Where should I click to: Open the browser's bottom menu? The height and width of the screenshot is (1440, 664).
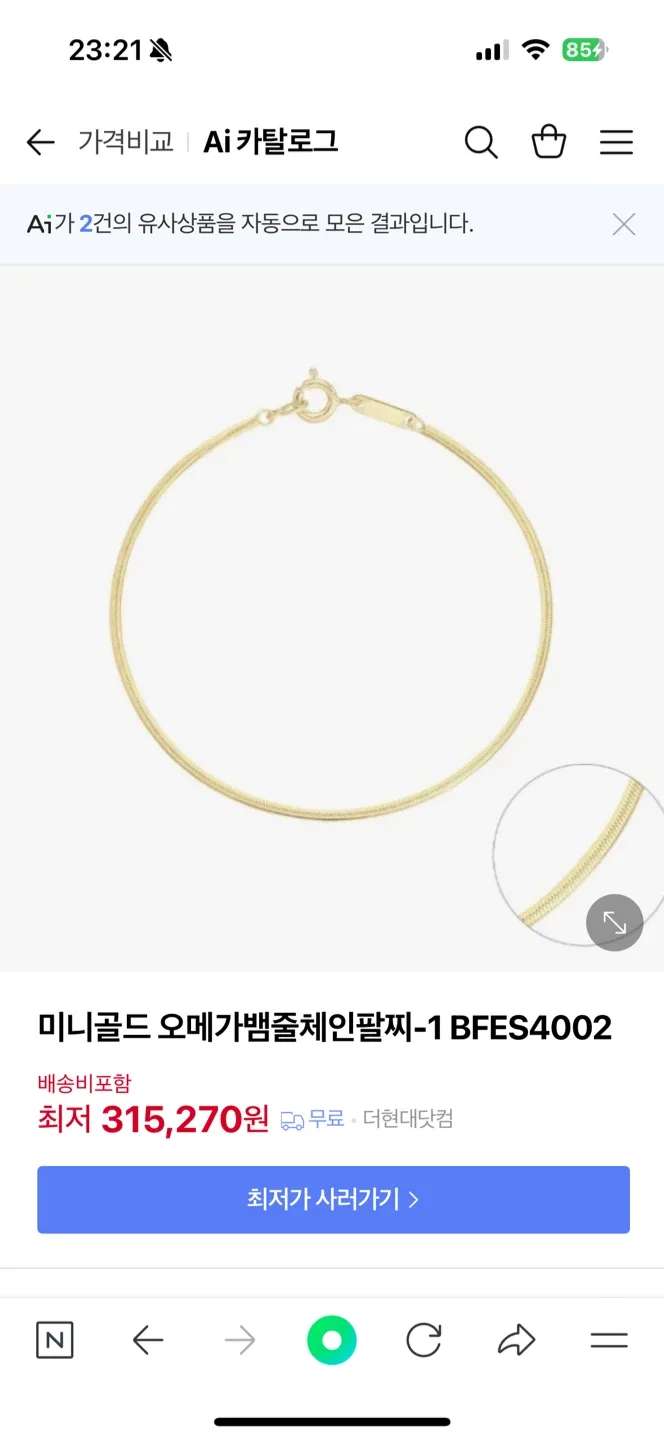pos(608,1340)
